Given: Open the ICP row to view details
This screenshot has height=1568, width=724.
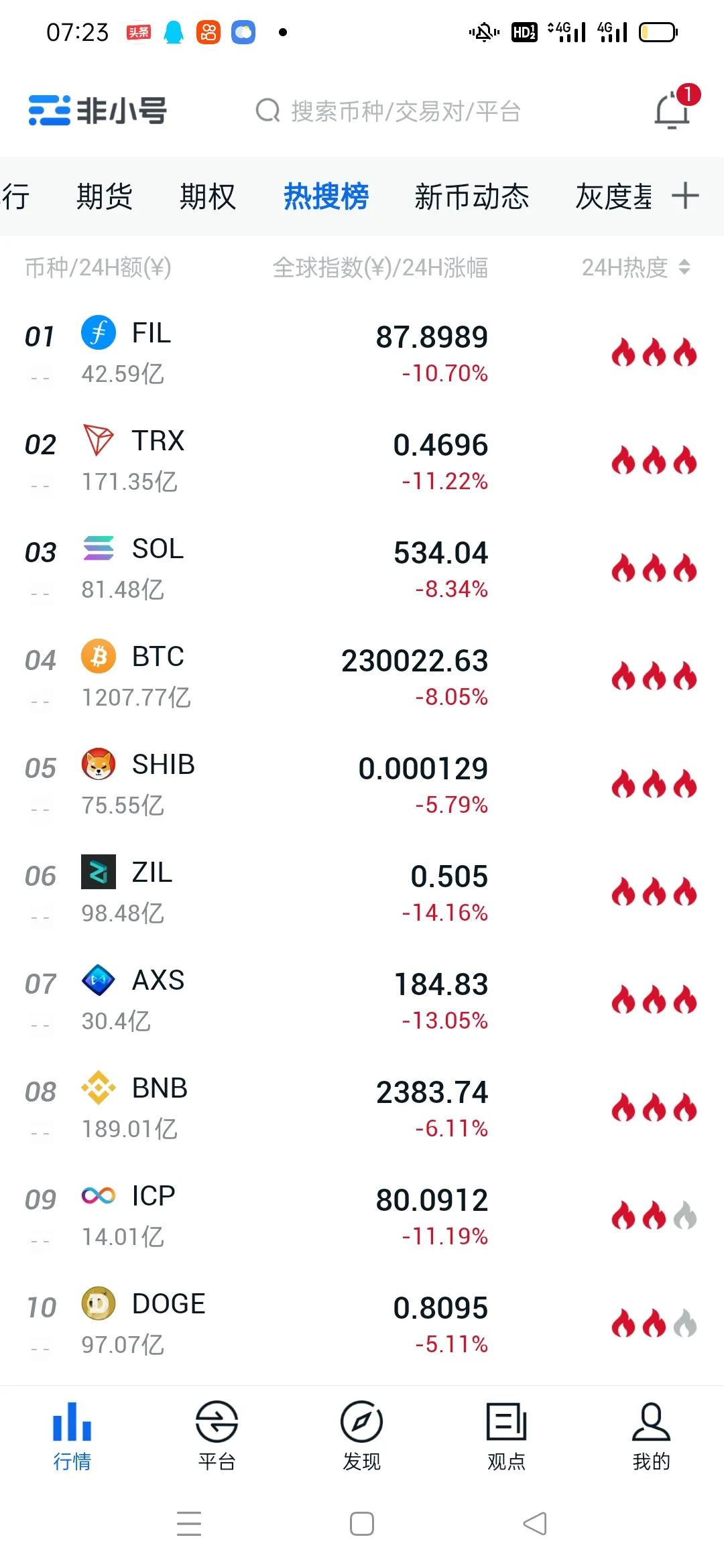Looking at the screenshot, I should (362, 1213).
